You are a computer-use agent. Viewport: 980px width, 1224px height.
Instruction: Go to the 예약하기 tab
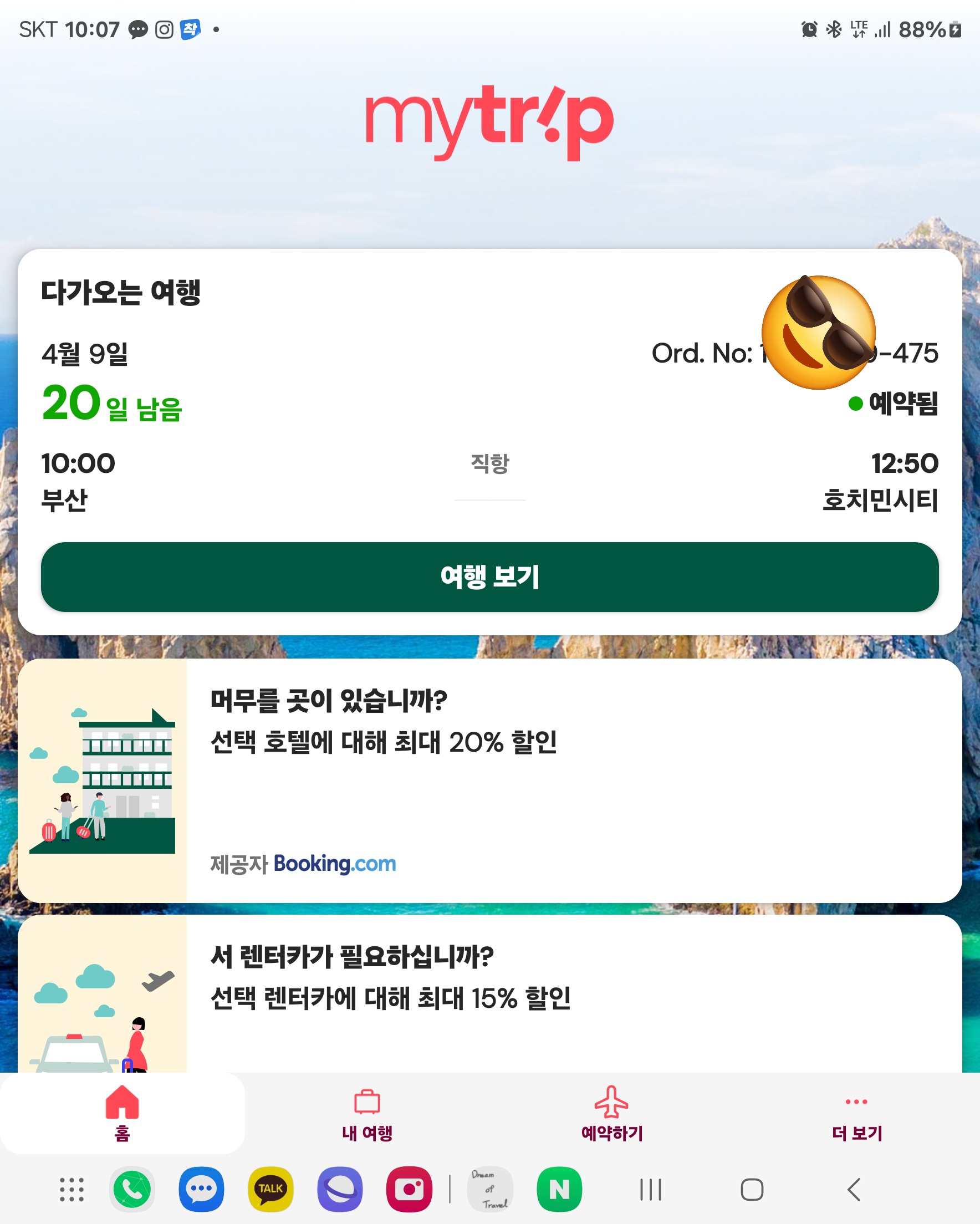pos(611,1113)
